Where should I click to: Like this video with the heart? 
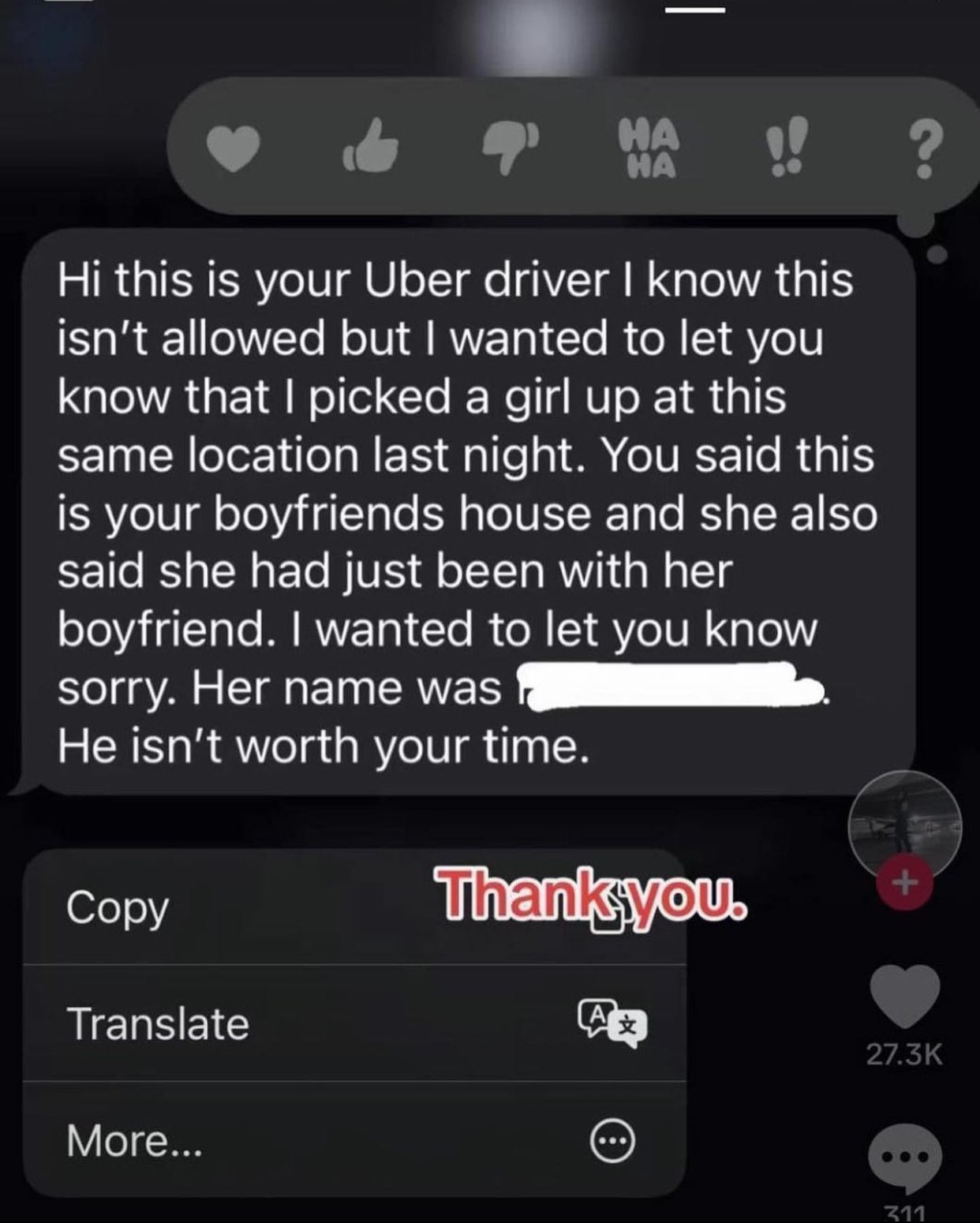coord(904,996)
